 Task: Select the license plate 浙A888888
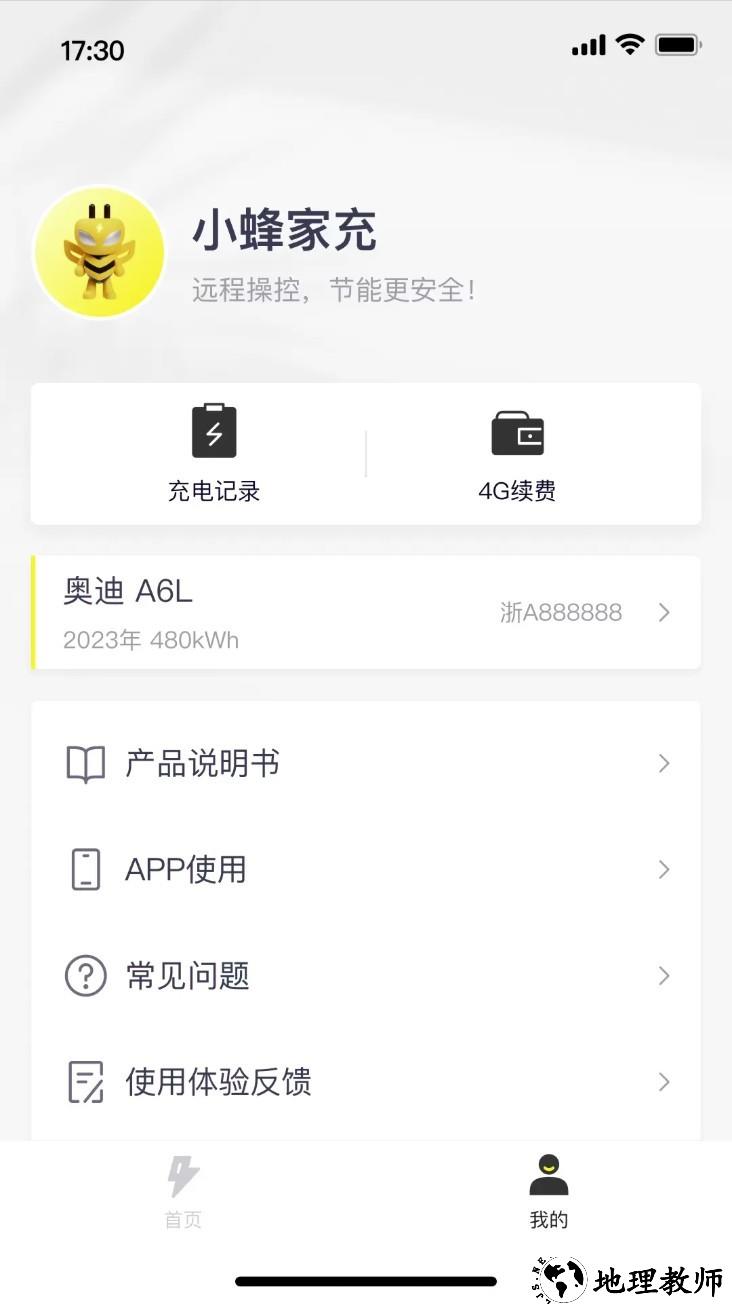point(562,613)
